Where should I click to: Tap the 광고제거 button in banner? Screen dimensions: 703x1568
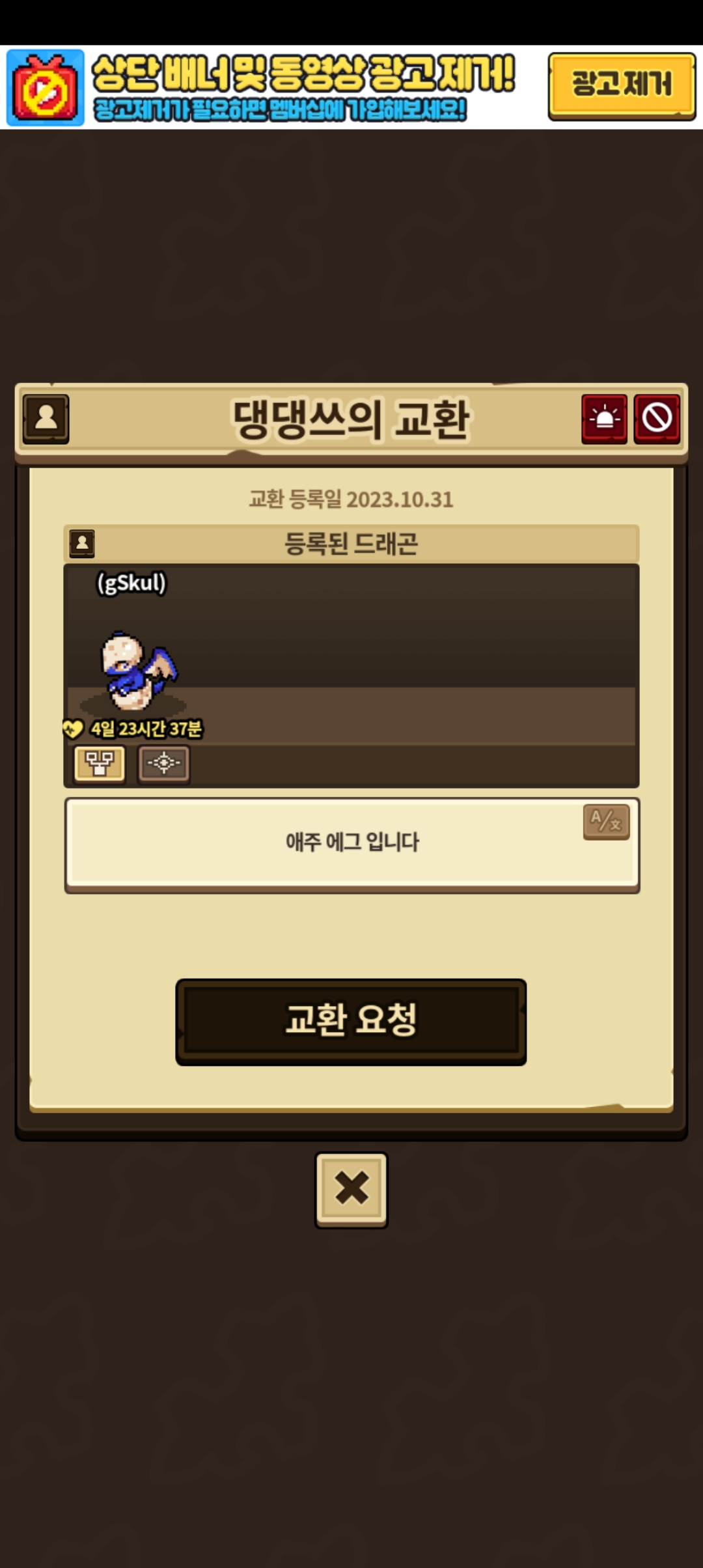(622, 86)
